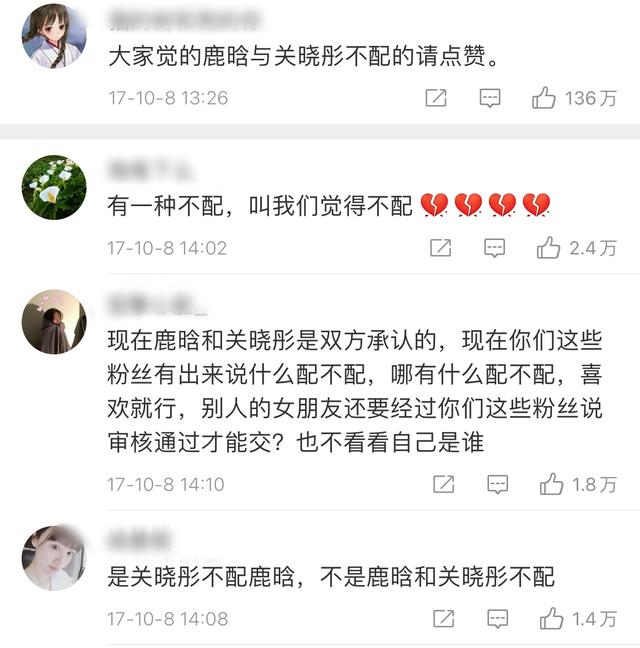The image size is (640, 648).
Task: Reply to the comment posted at 14:02
Action: (x=494, y=248)
